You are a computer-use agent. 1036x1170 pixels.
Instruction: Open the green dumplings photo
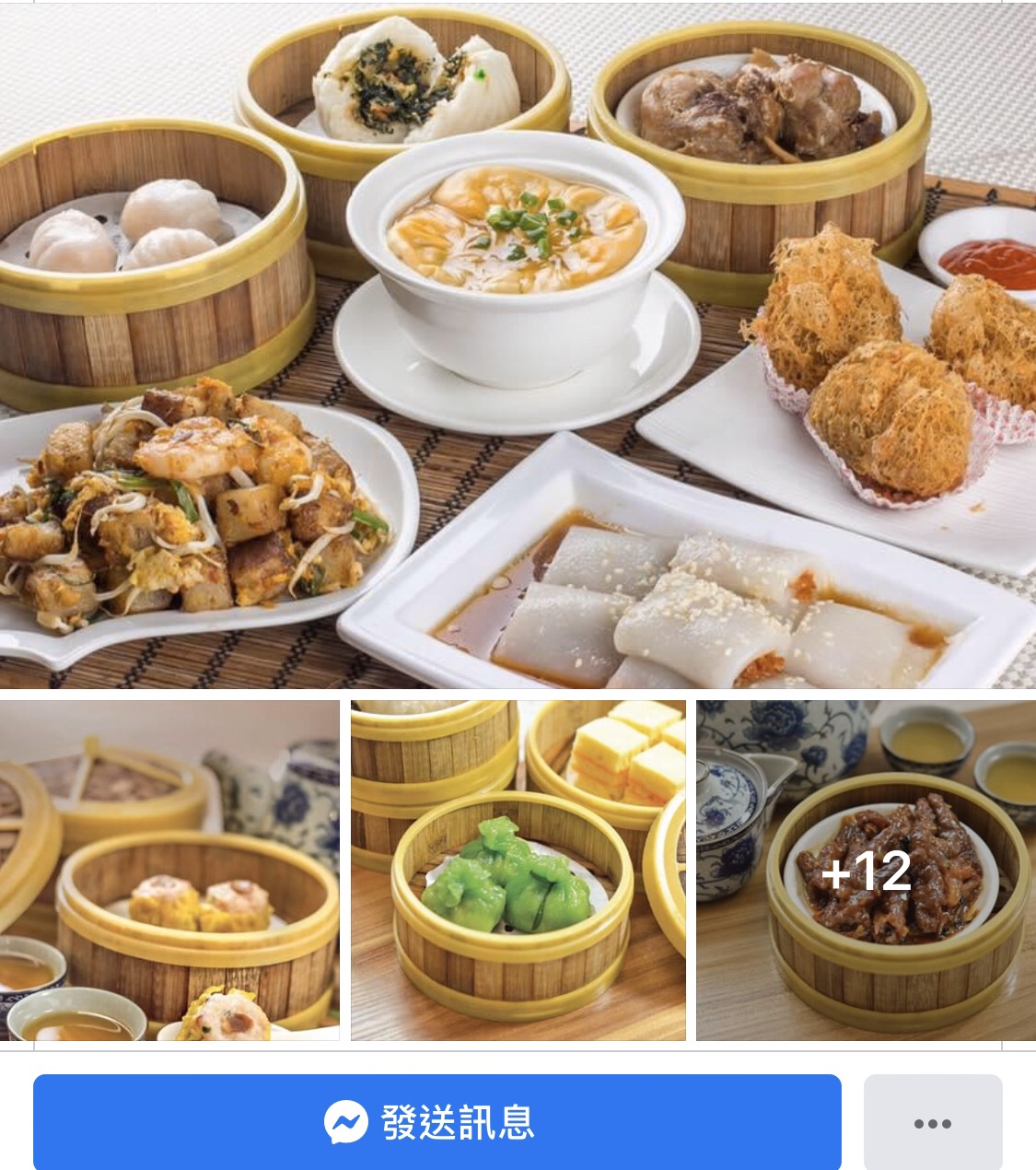pos(518,871)
